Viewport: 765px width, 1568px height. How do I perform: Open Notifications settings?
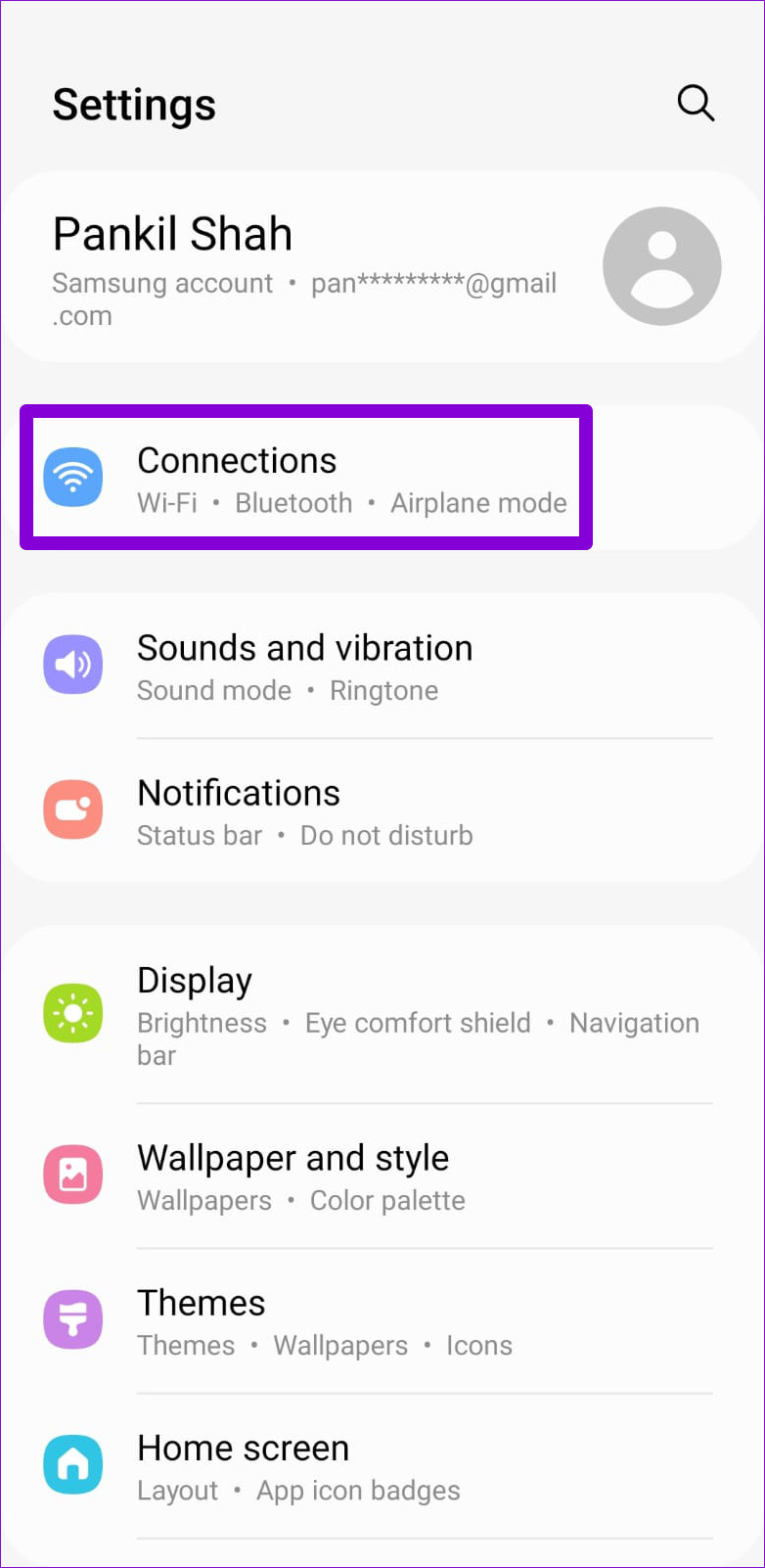tap(382, 811)
